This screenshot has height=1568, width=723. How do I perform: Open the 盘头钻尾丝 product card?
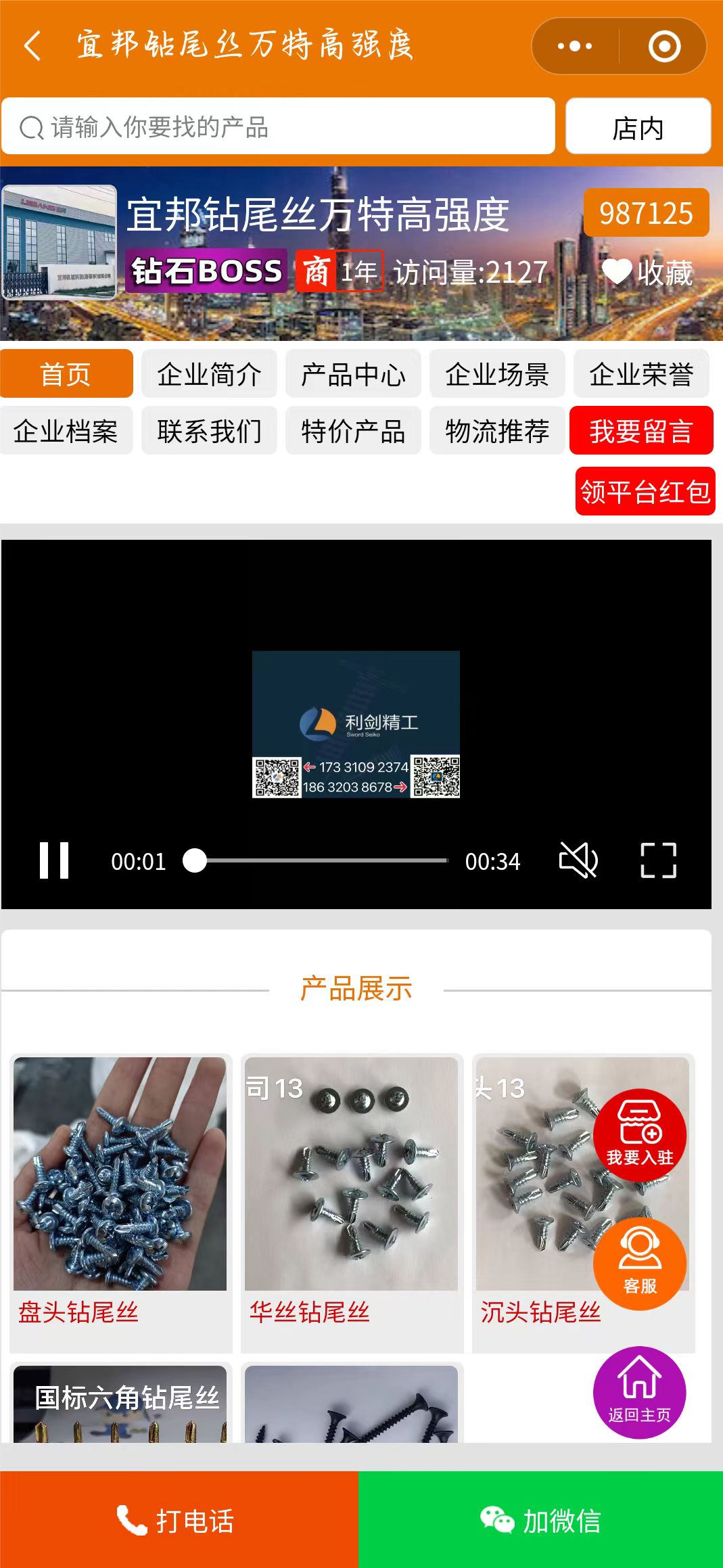coord(120,1191)
